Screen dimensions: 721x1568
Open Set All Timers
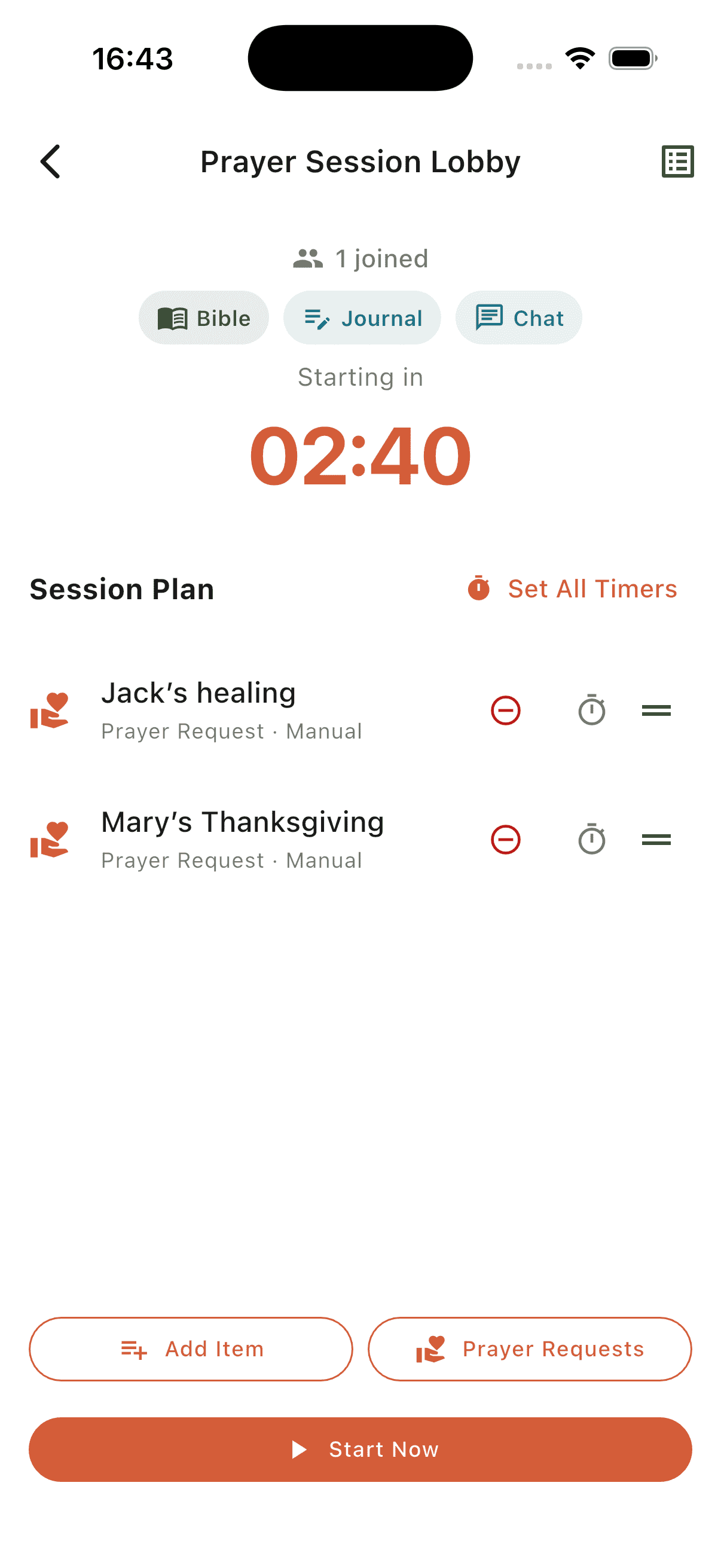point(591,588)
